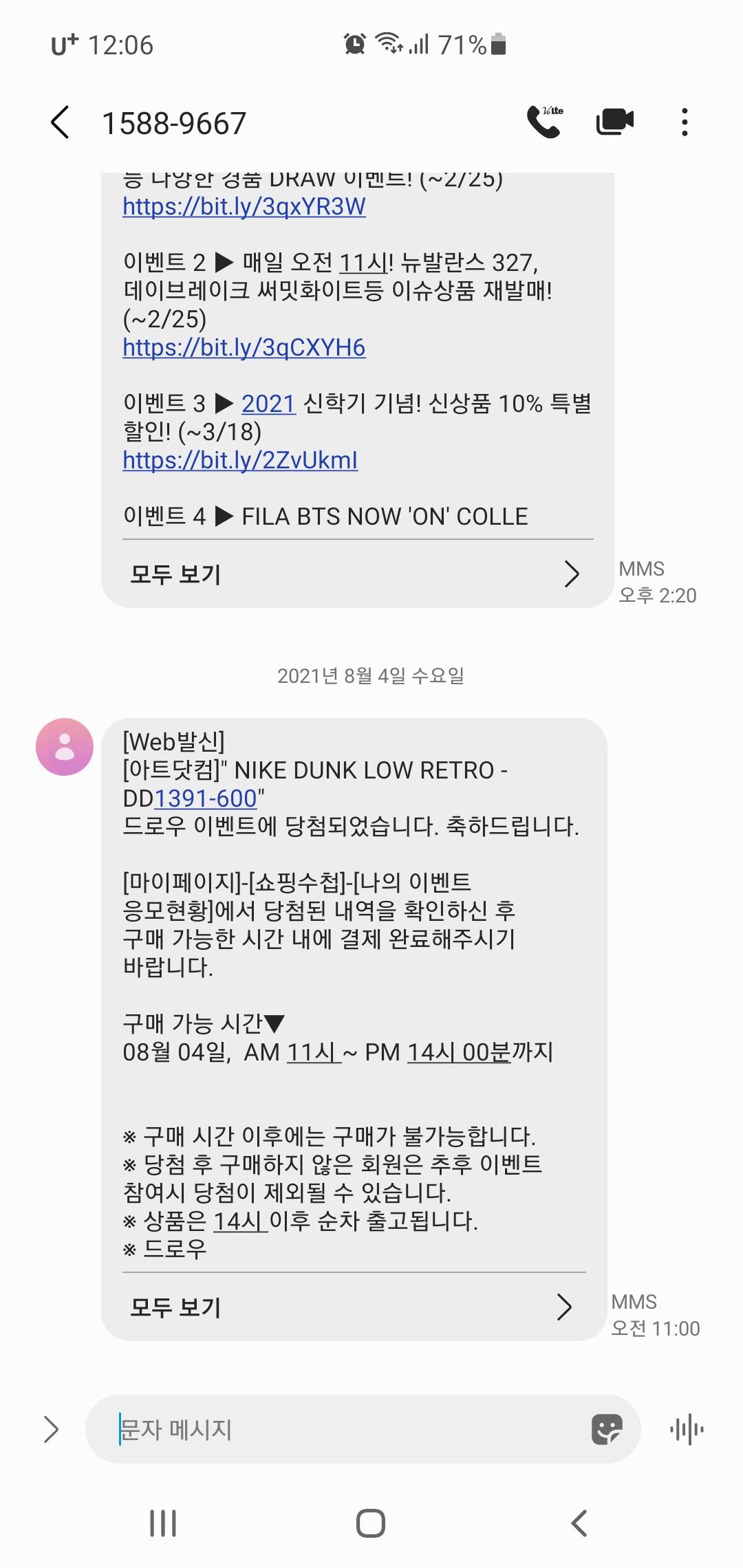Open the sender's profile avatar

[65, 747]
